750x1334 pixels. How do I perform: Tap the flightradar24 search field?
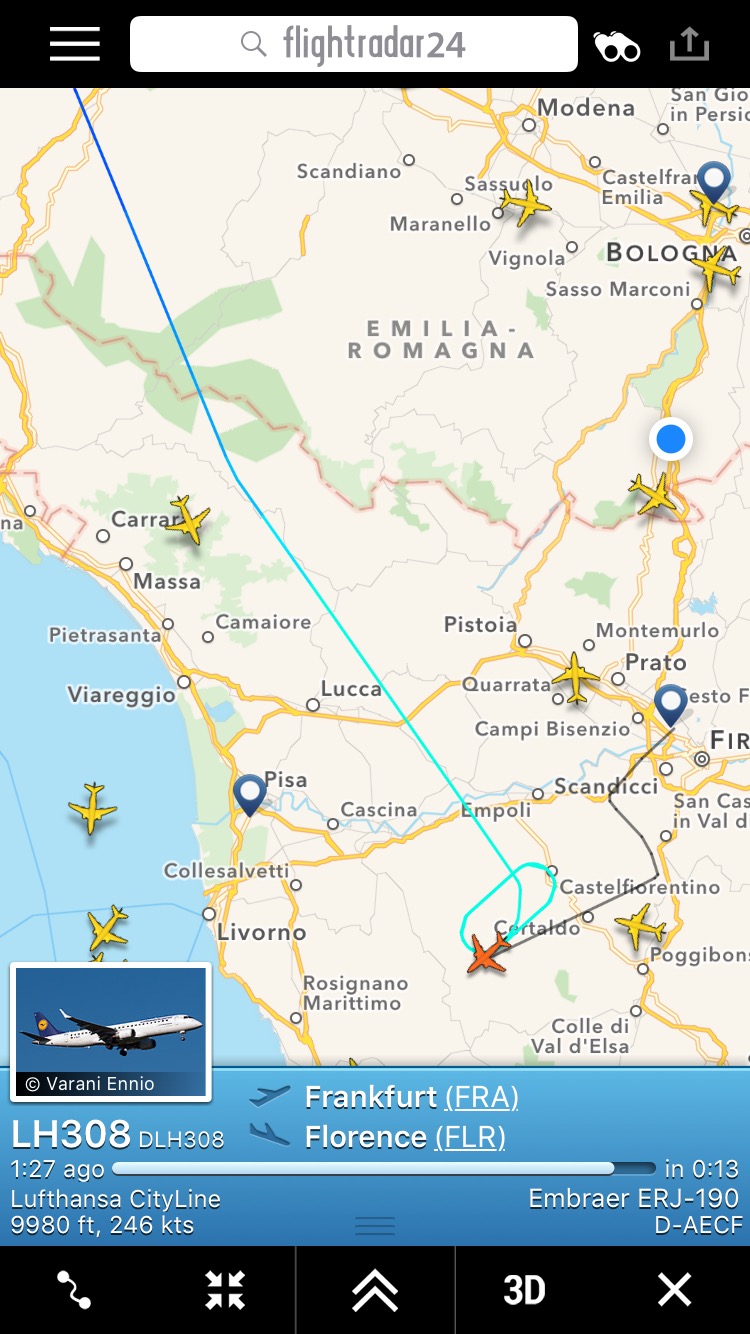pos(354,44)
